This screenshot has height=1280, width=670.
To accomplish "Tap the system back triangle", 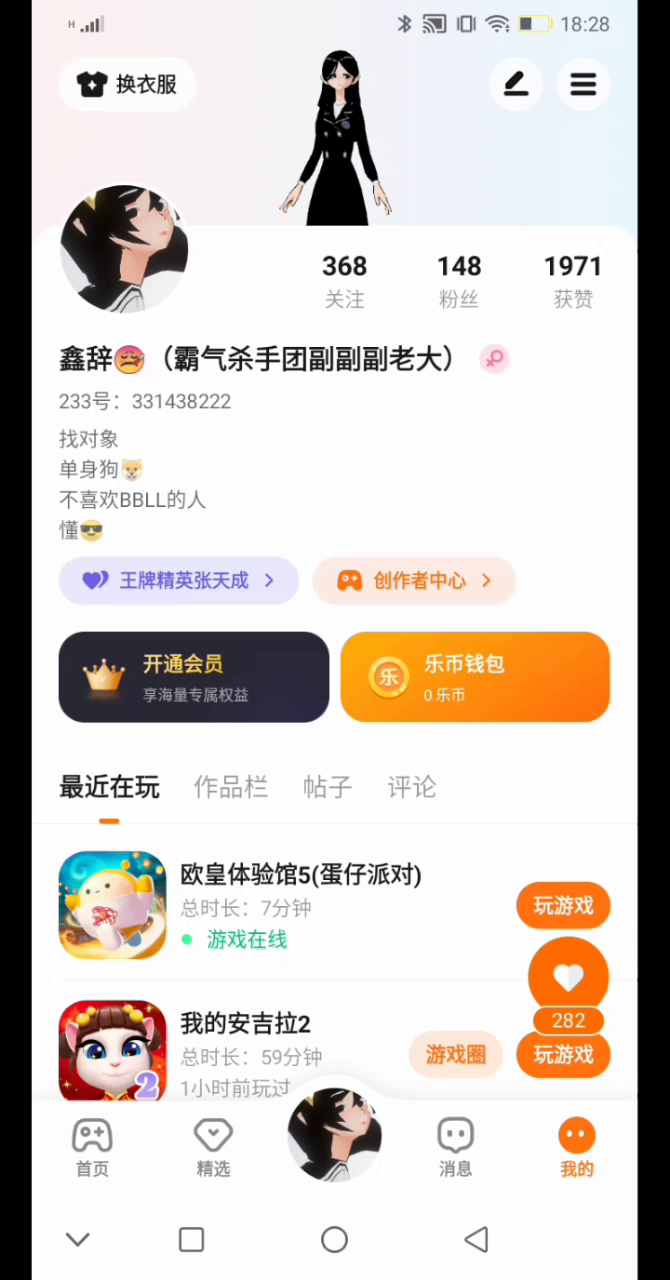I will click(x=476, y=1240).
